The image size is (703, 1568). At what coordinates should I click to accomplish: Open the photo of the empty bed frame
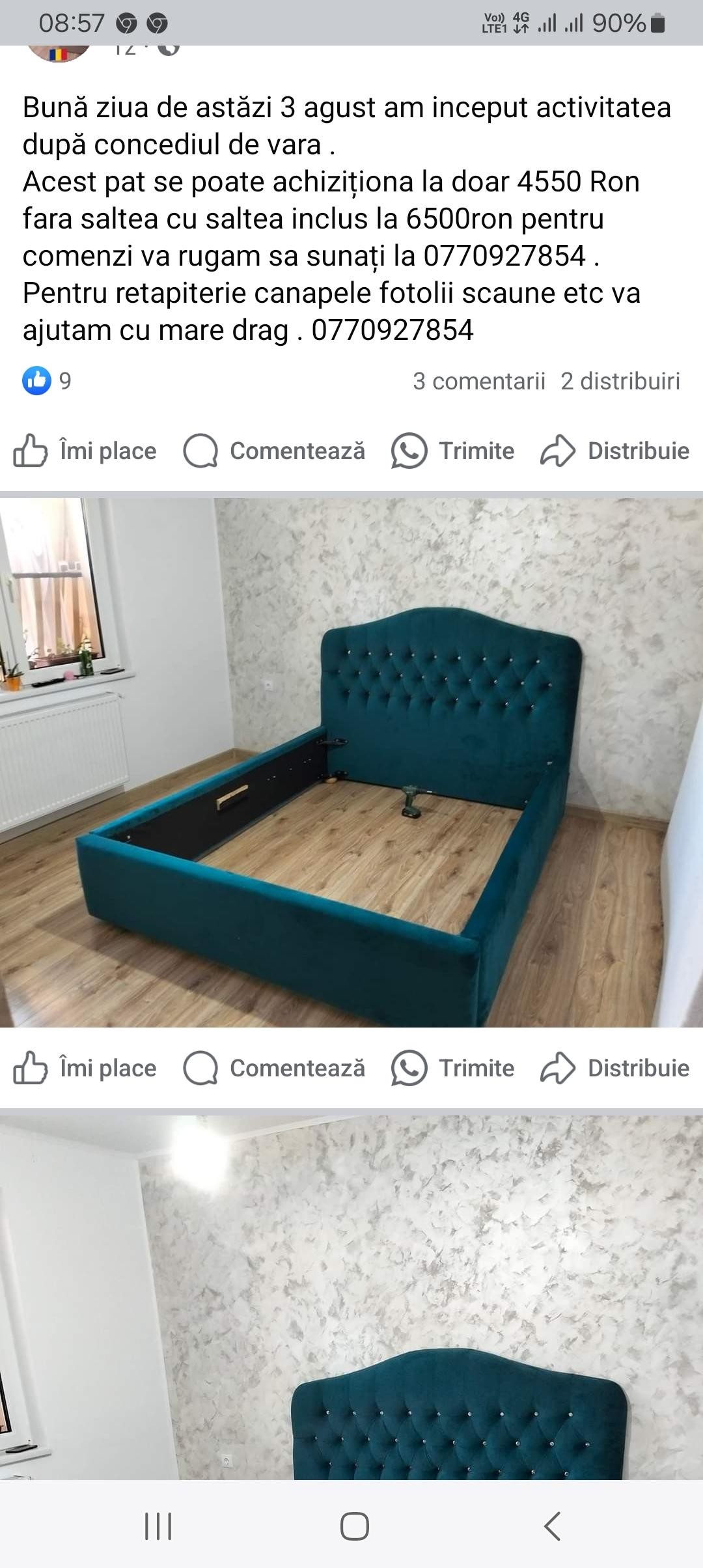click(351, 763)
